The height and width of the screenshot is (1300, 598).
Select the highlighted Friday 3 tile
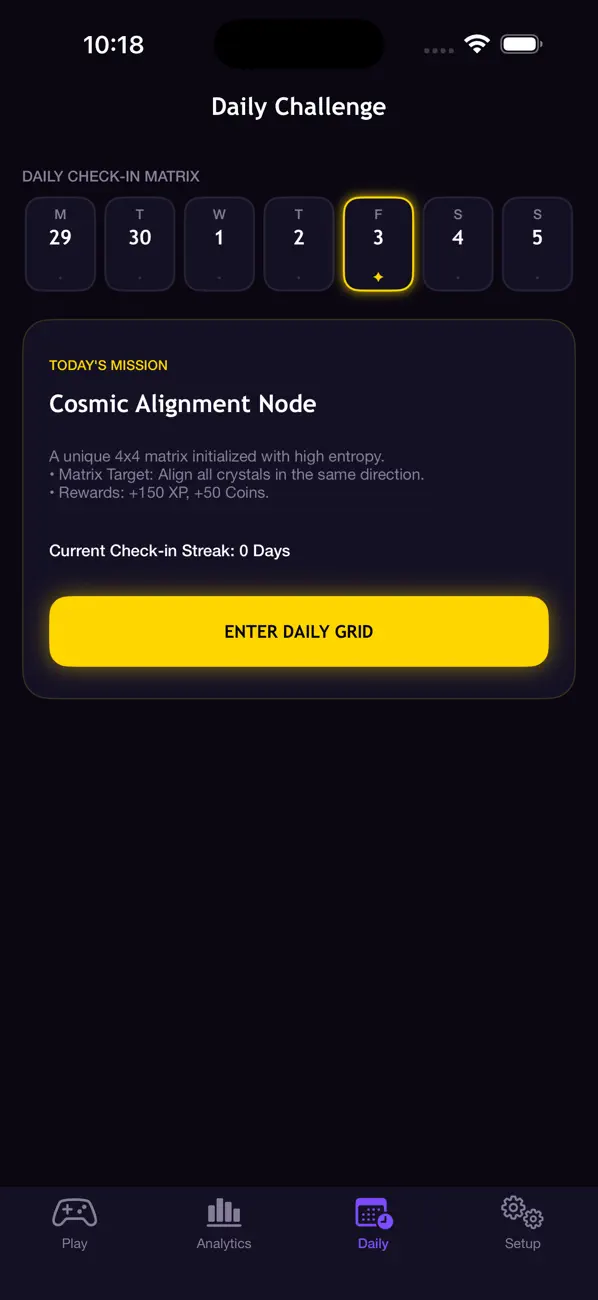point(378,244)
